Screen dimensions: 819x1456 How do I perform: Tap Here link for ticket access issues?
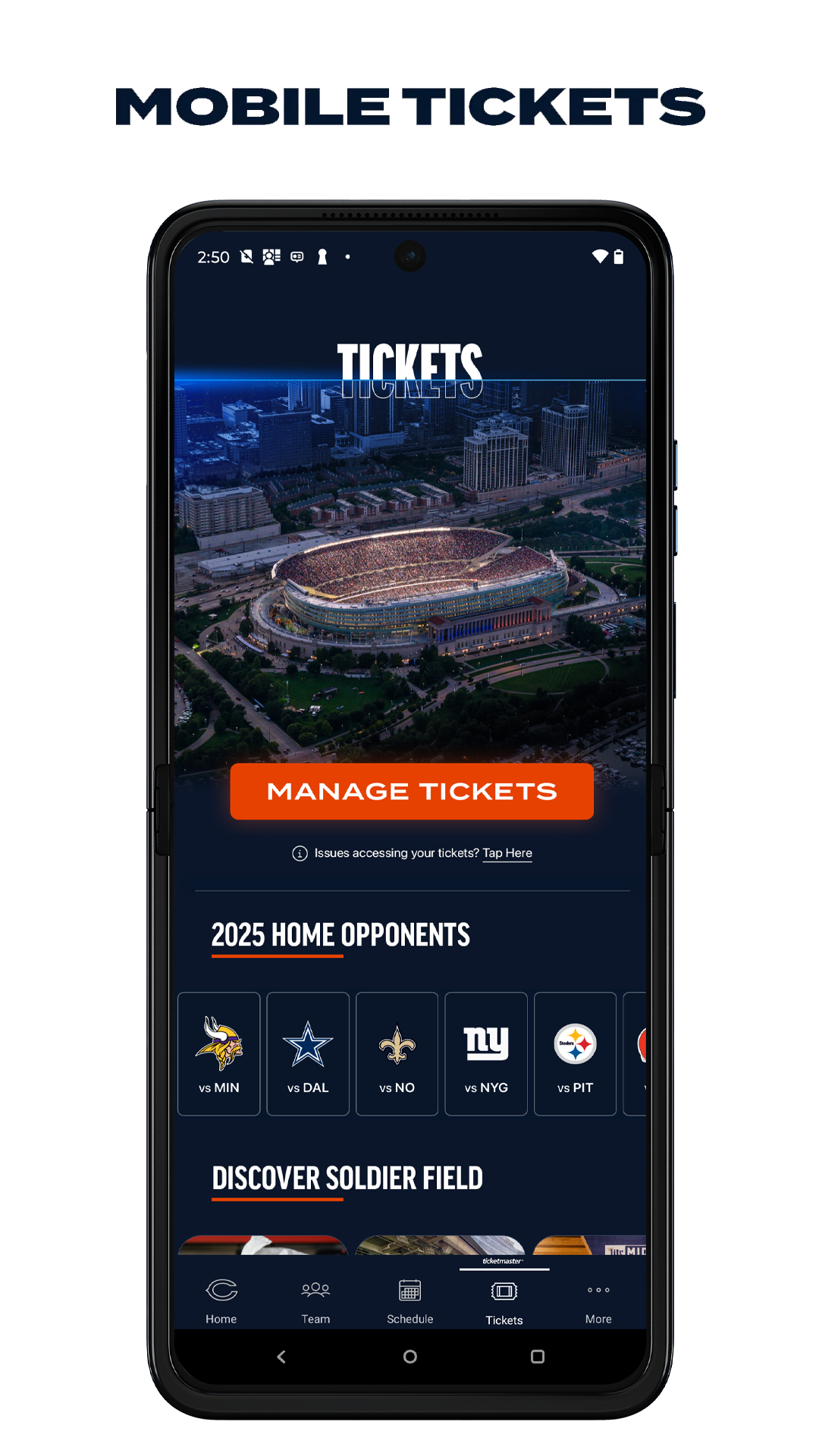tap(507, 852)
